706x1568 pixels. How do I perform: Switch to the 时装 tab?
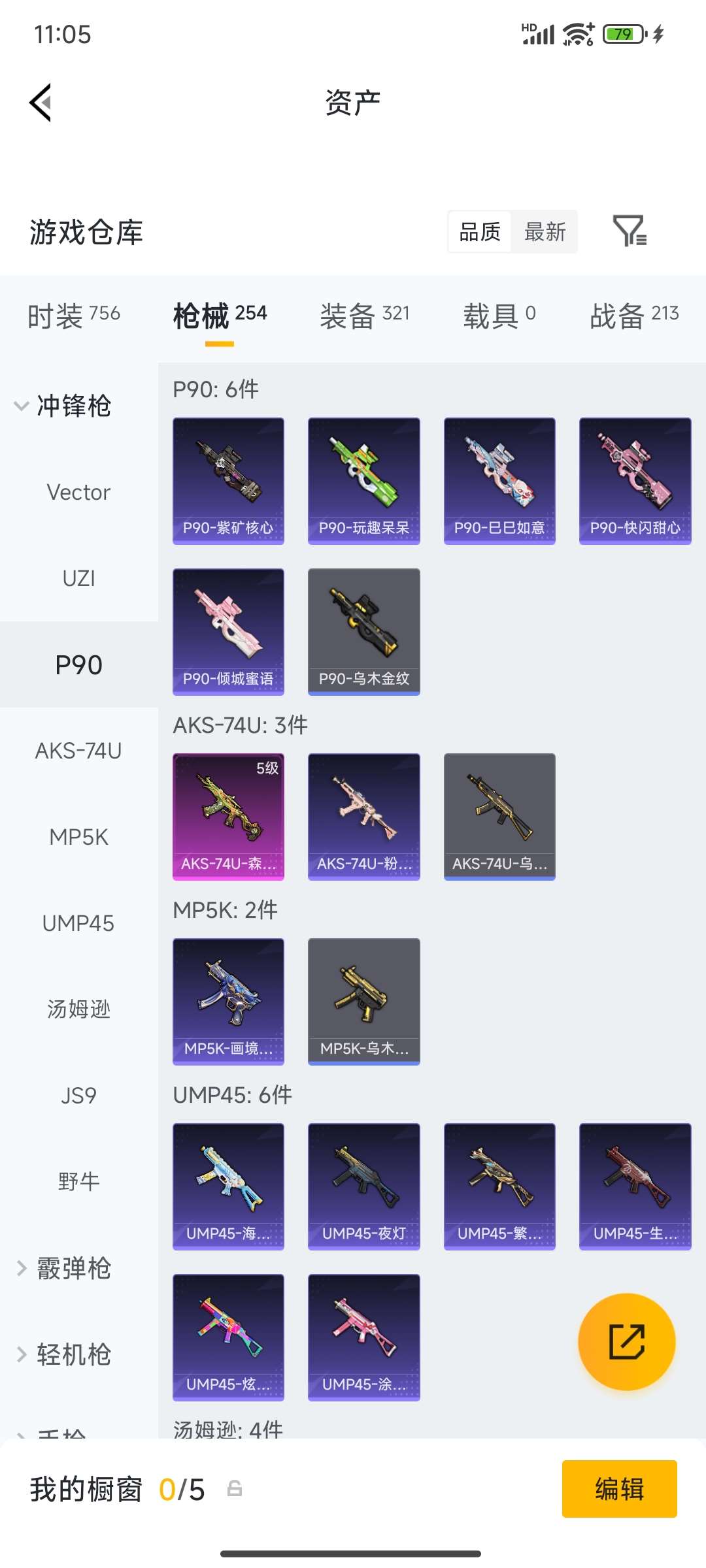(x=73, y=316)
